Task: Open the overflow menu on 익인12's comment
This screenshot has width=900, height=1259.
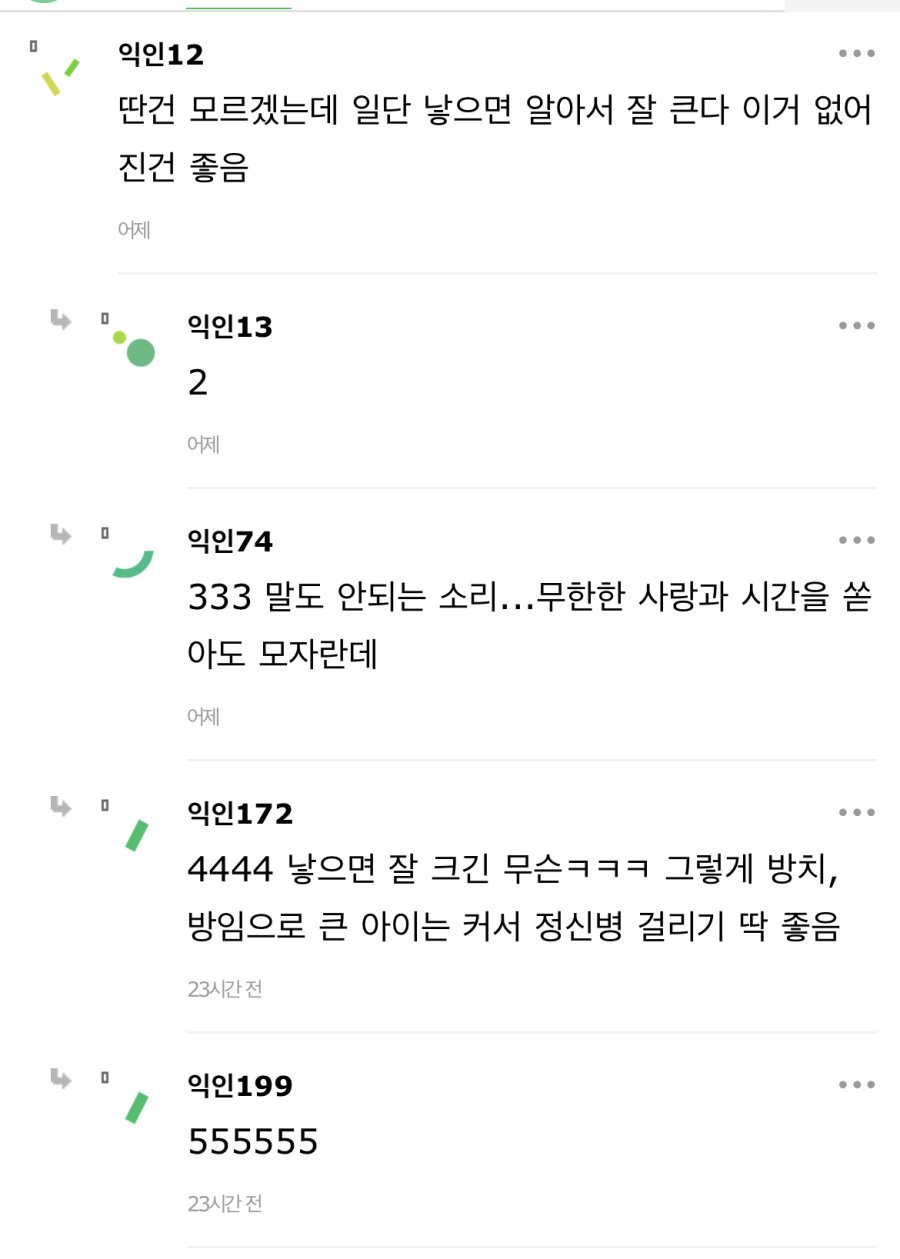Action: coord(856,54)
